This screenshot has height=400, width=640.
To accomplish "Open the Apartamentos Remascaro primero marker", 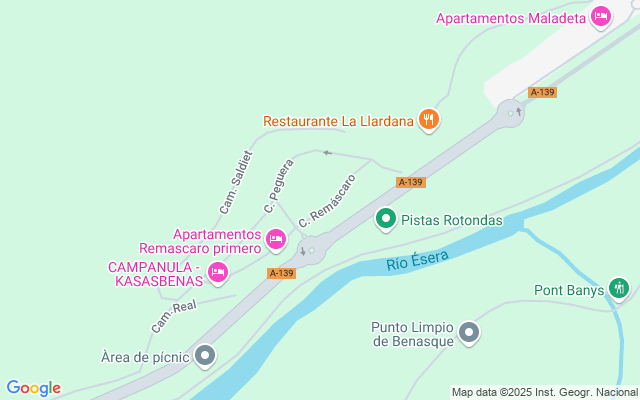I will click(277, 240).
